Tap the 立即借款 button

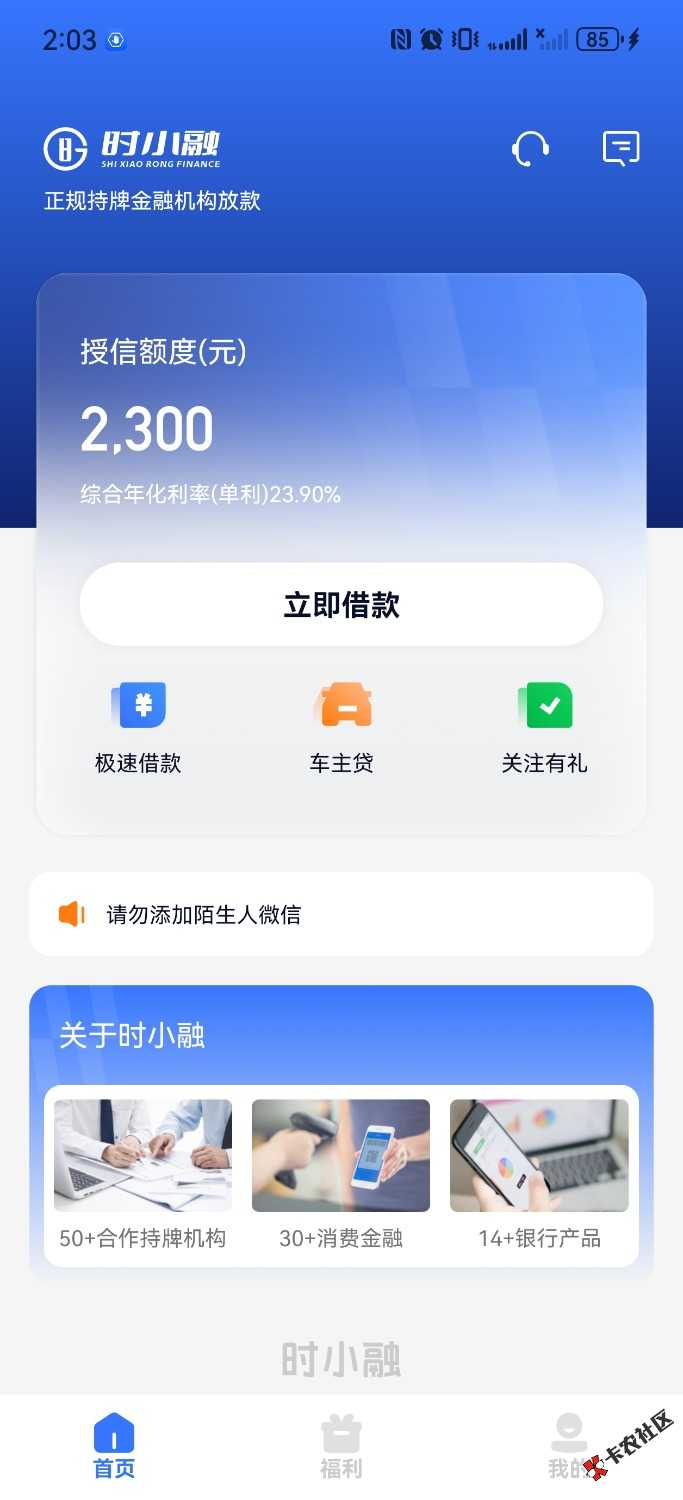pos(341,605)
